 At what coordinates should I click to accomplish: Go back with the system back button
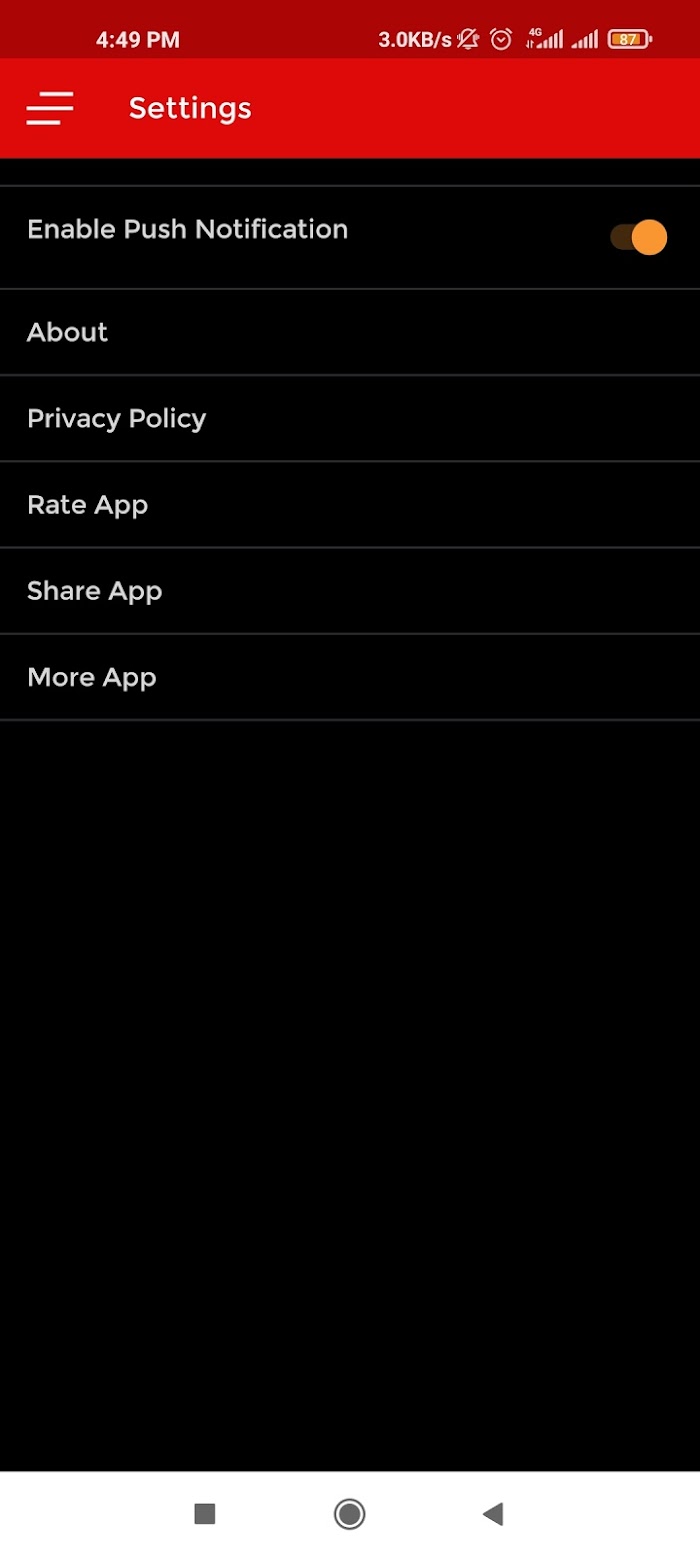[x=493, y=1514]
